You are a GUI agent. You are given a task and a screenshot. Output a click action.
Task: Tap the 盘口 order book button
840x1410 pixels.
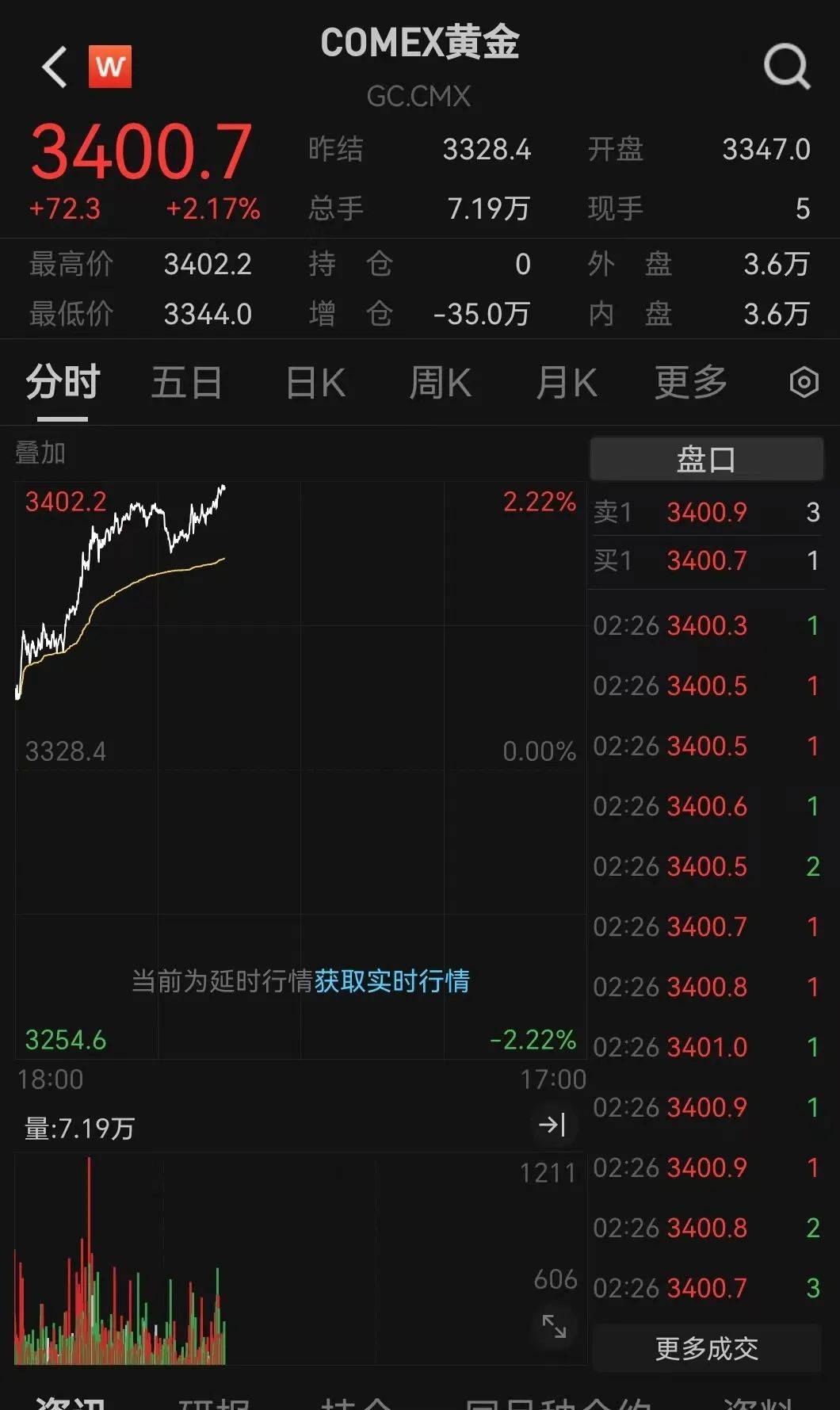706,459
